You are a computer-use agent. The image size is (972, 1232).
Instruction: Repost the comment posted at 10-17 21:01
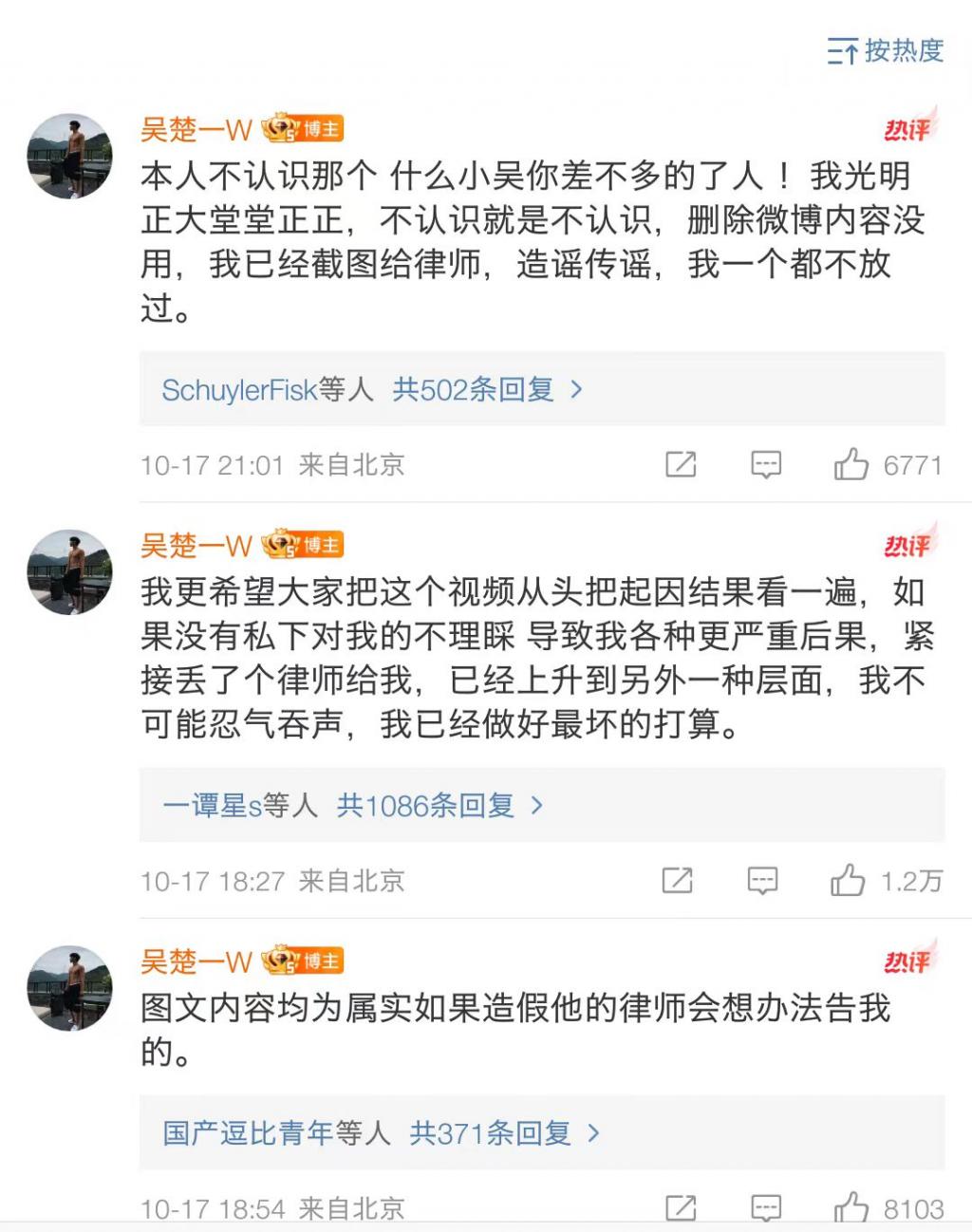[681, 465]
